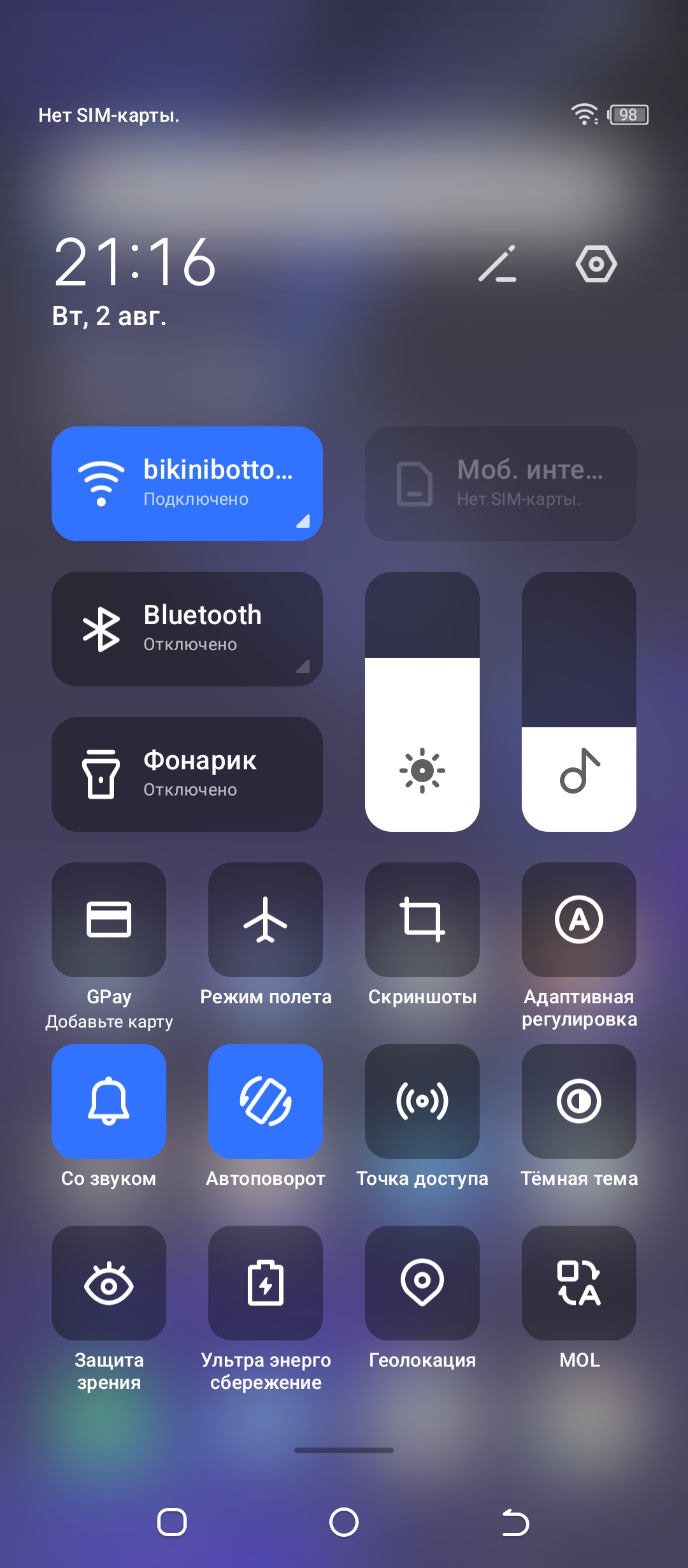Take a screenshot with Скриншоты tile

422,920
